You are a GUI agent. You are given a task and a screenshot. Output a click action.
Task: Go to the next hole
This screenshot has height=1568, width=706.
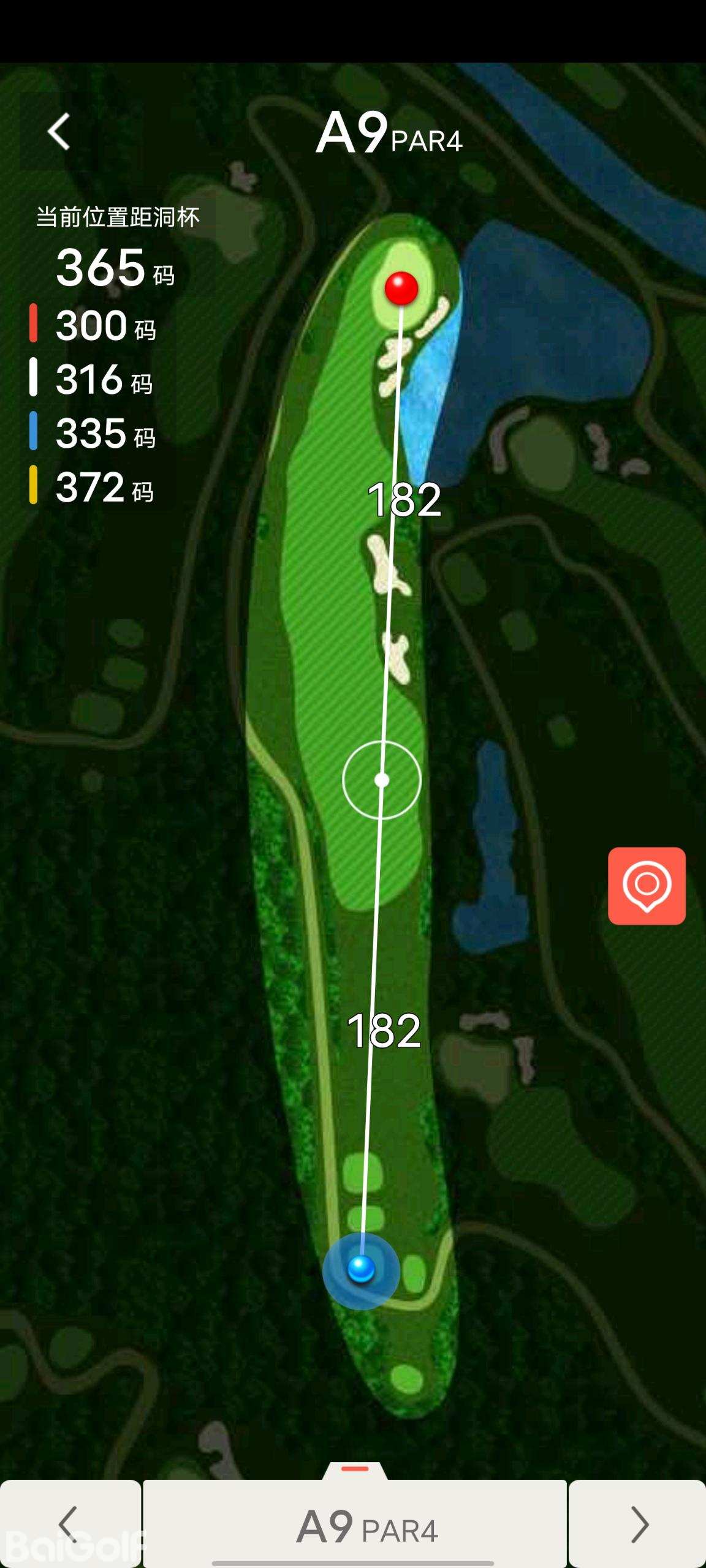tap(638, 1523)
